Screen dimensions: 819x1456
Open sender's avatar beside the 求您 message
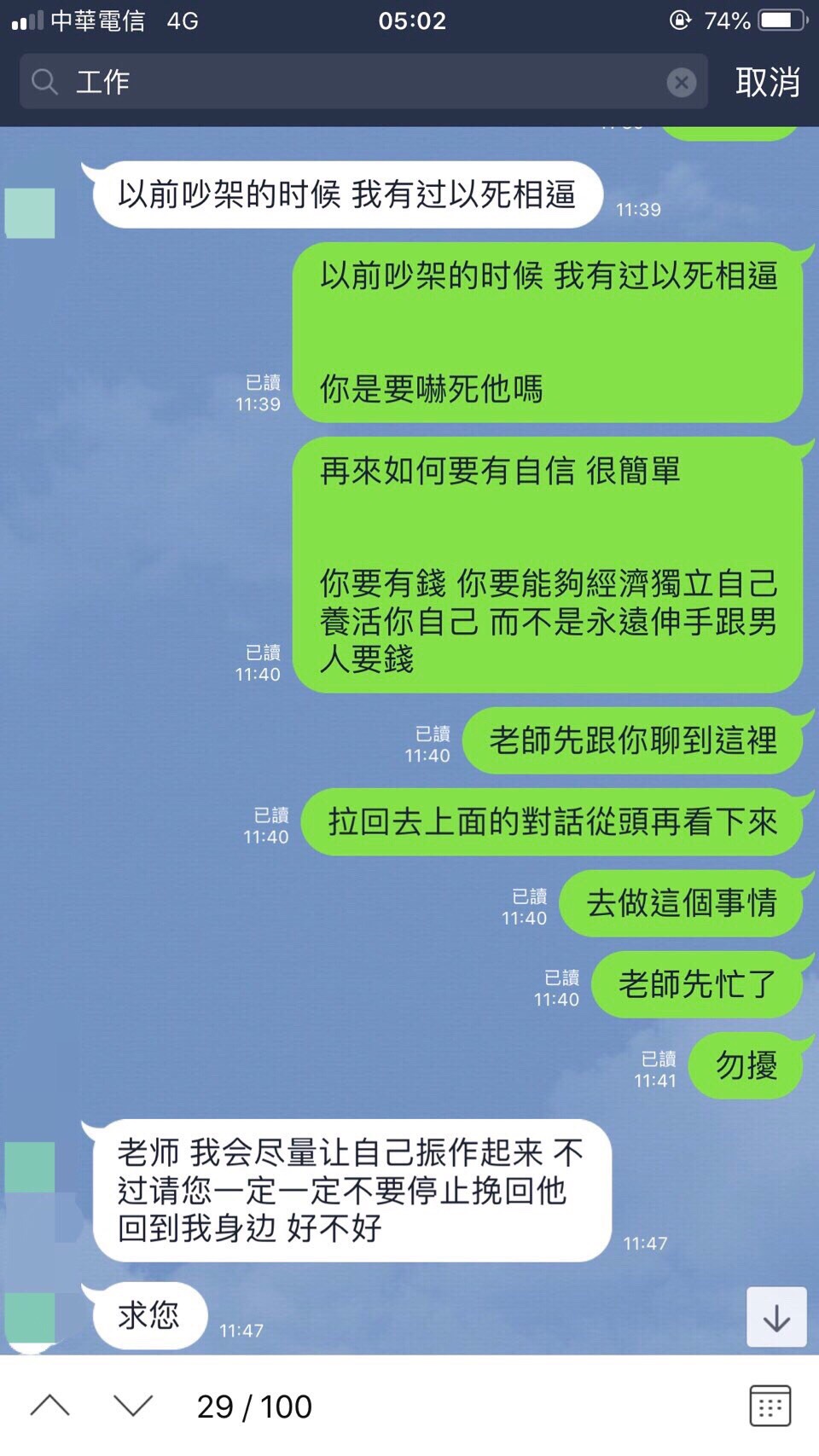coord(31,1320)
